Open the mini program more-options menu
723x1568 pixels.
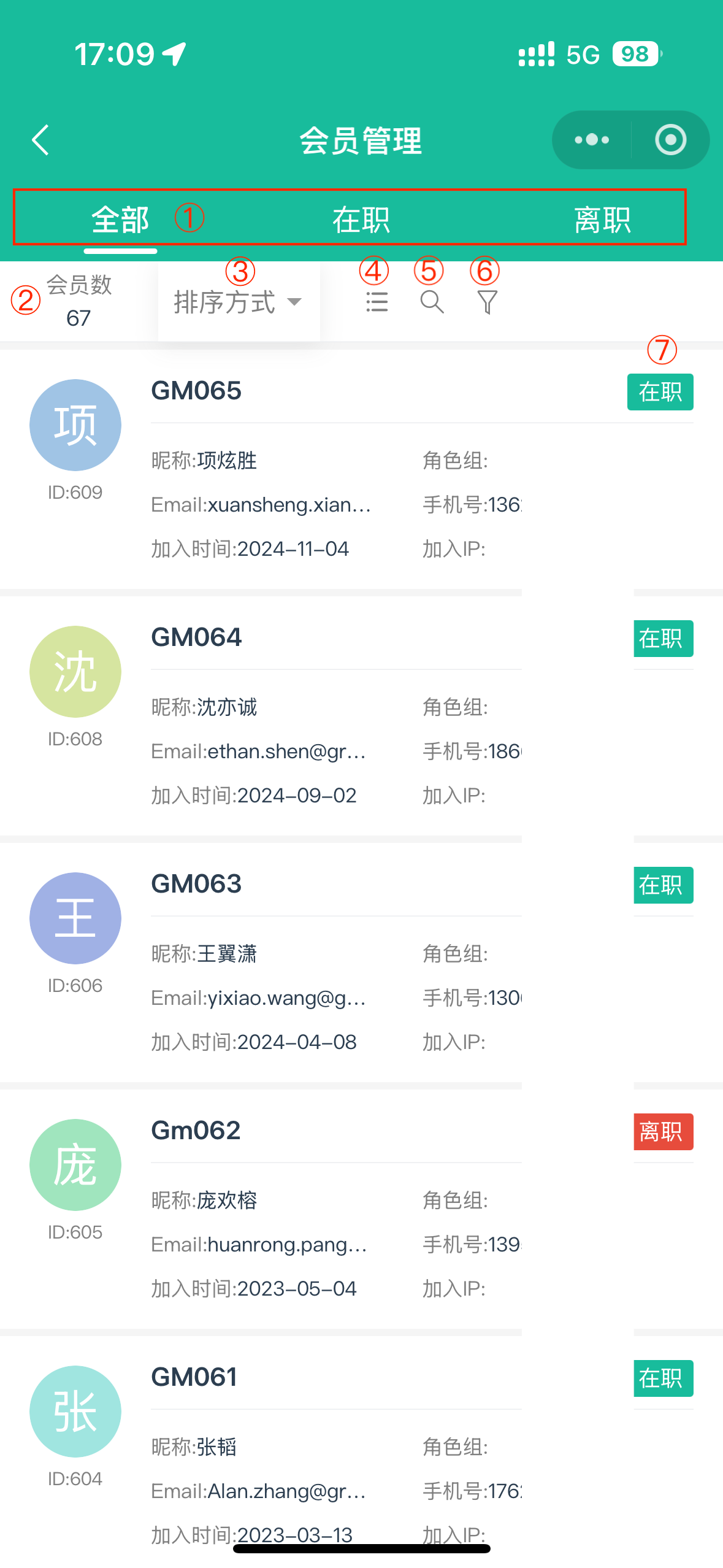pos(592,140)
